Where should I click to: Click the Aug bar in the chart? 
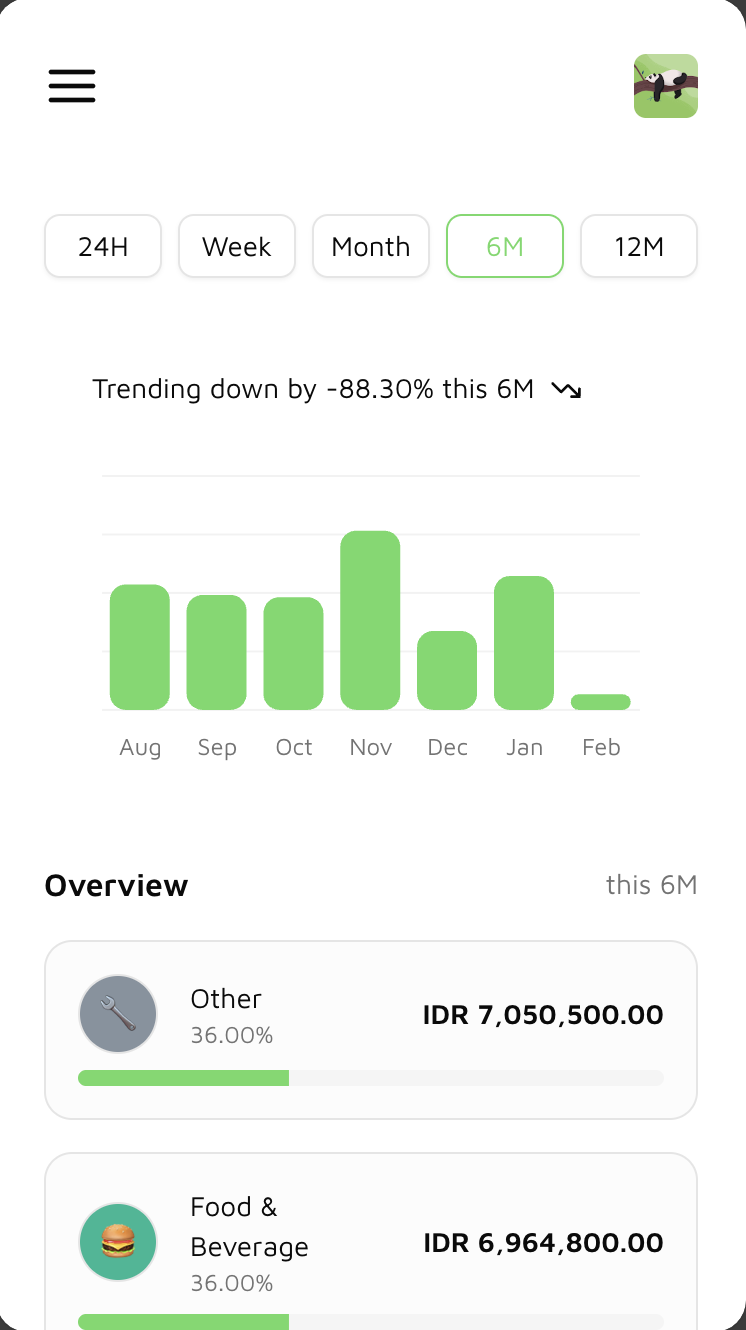click(140, 646)
